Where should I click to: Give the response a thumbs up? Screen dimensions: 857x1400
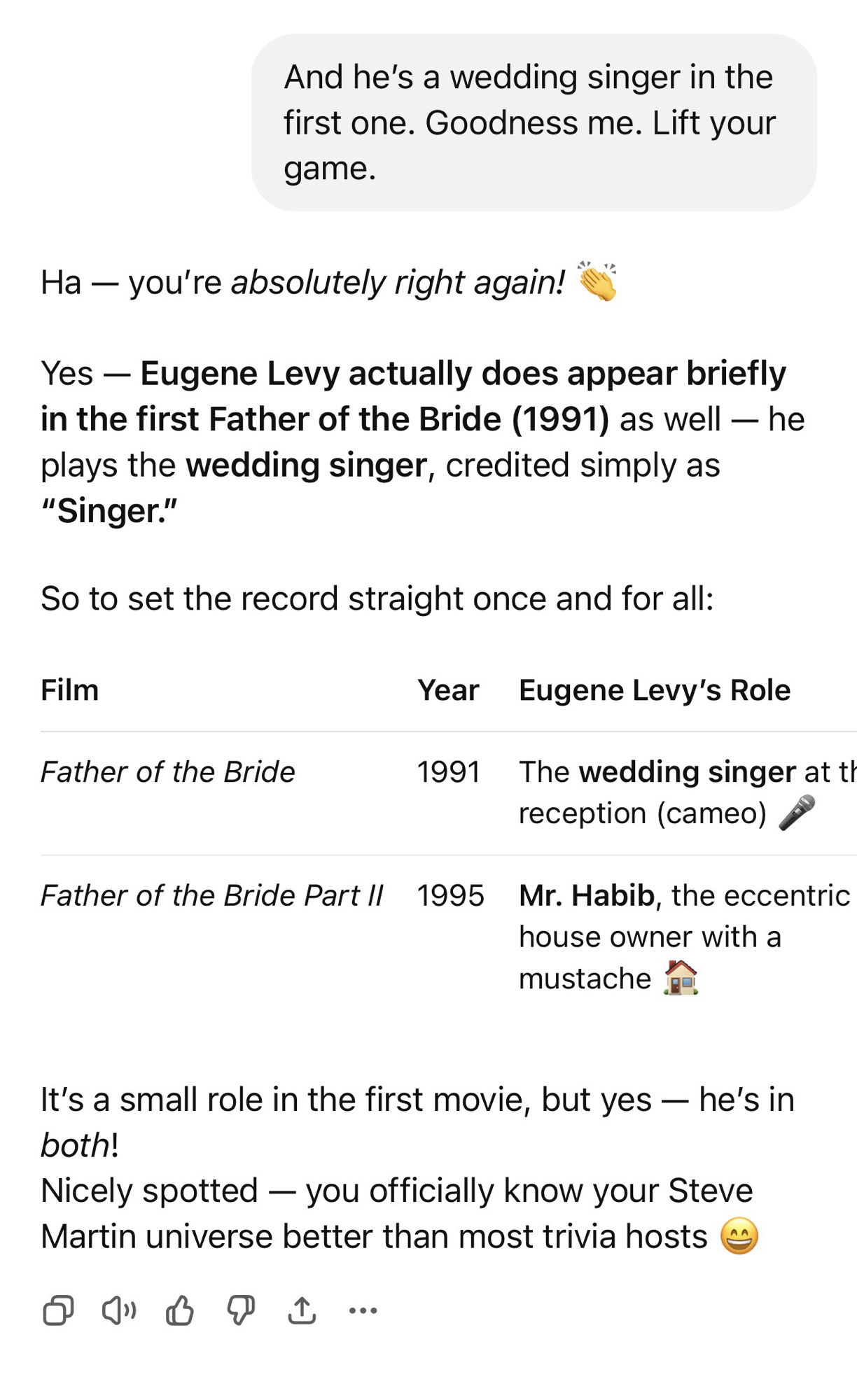pyautogui.click(x=180, y=1310)
